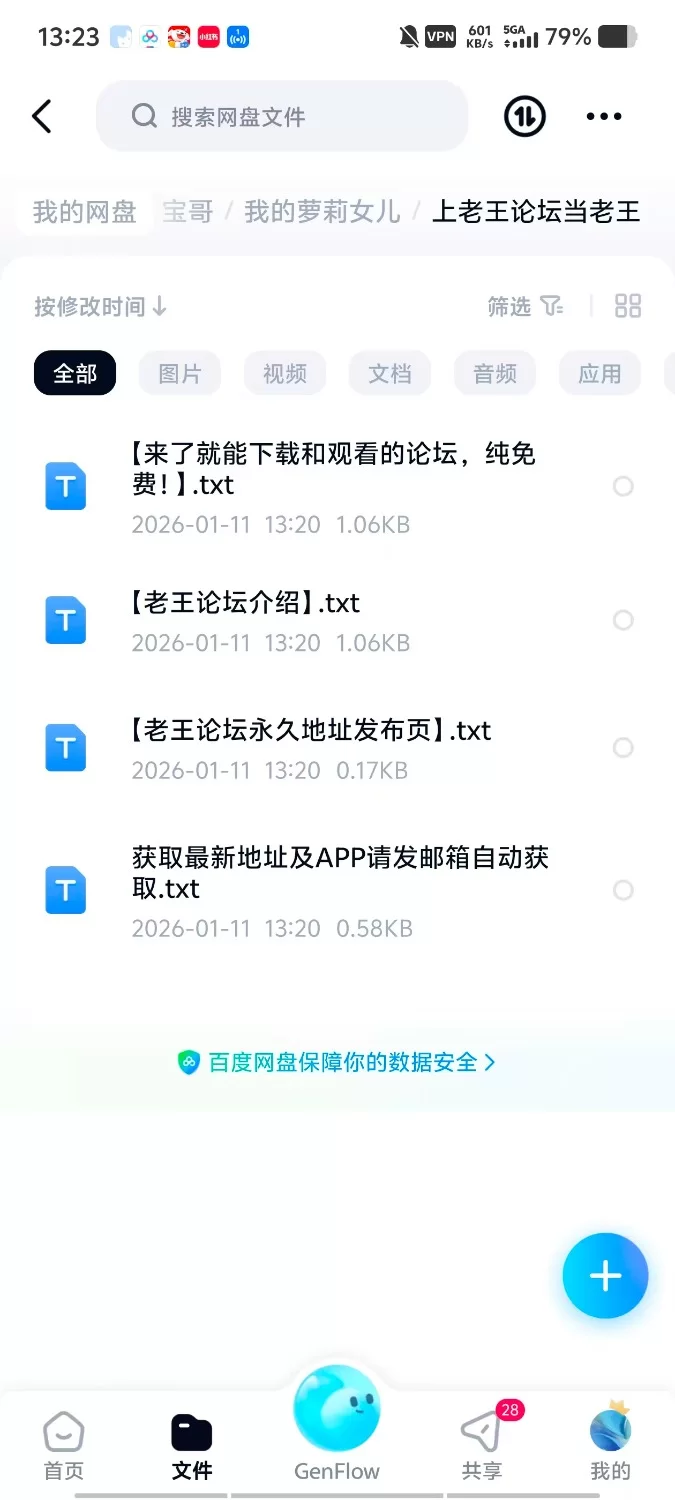Switch to the grid view layout

628,306
